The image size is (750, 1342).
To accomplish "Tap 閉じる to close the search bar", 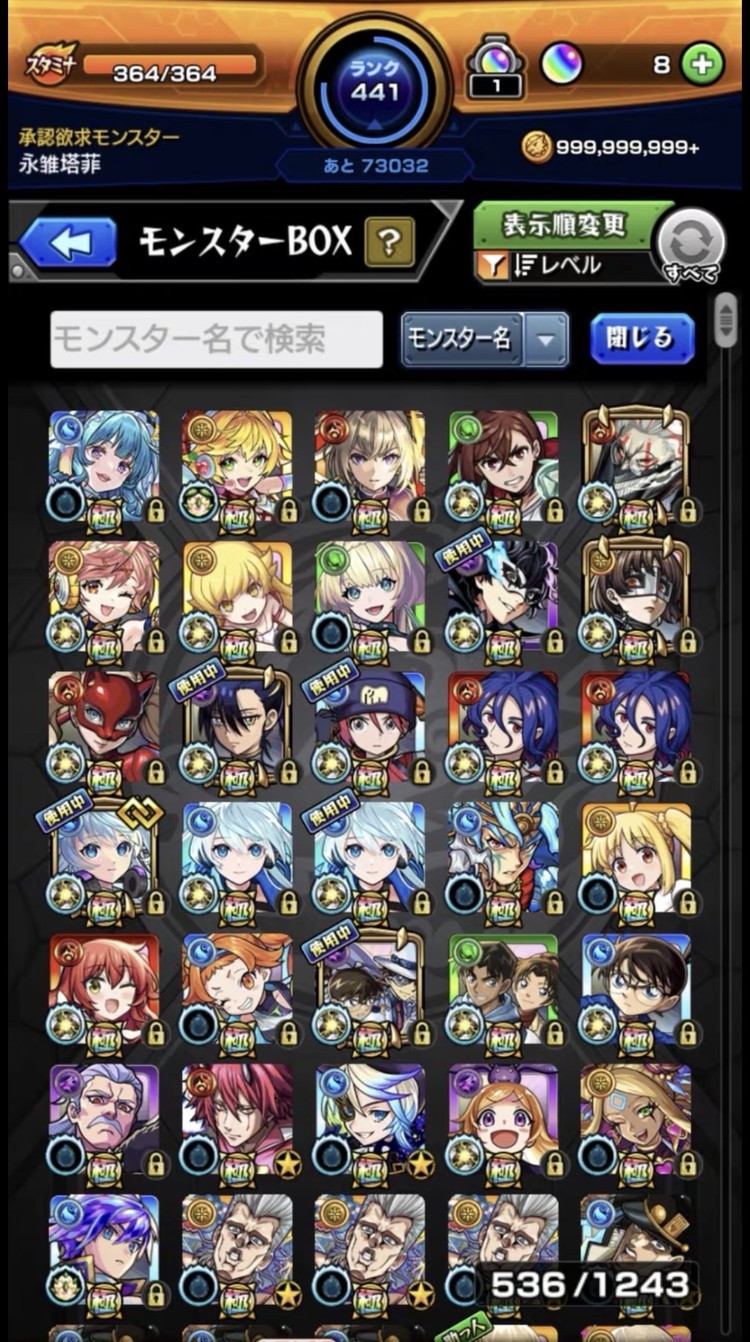I will point(642,339).
